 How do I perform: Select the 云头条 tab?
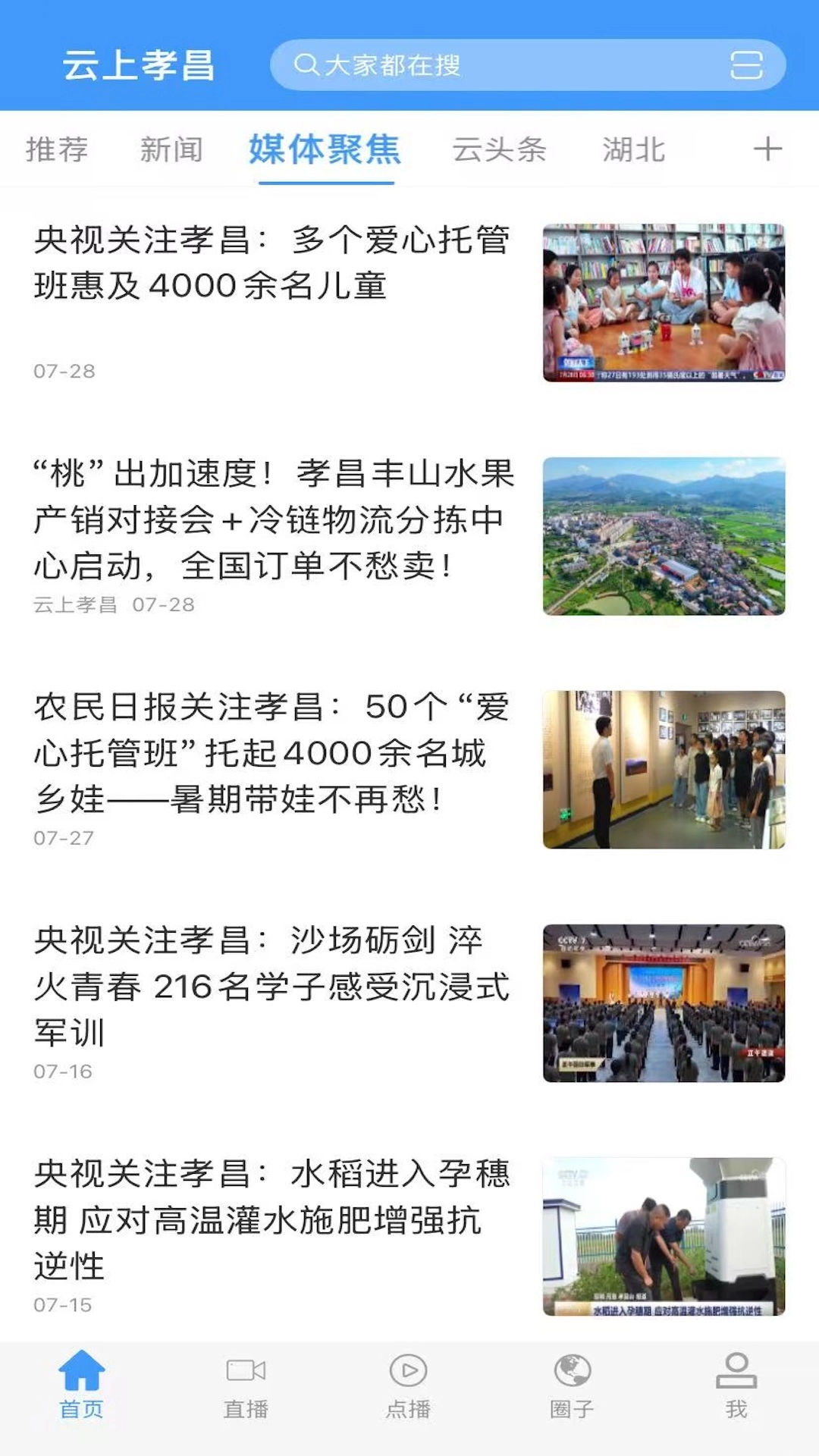(x=499, y=149)
